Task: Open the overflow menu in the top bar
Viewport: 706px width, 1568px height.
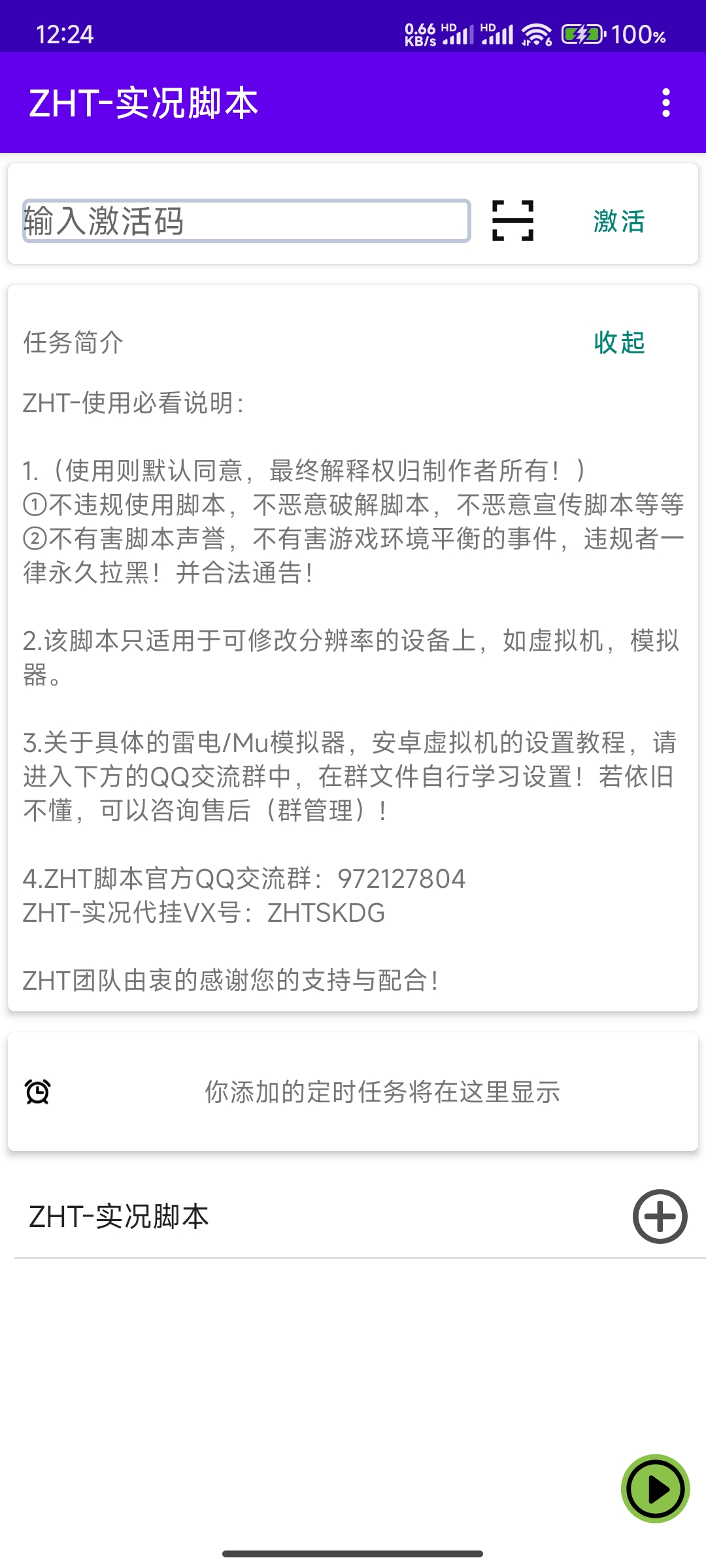Action: click(x=665, y=103)
